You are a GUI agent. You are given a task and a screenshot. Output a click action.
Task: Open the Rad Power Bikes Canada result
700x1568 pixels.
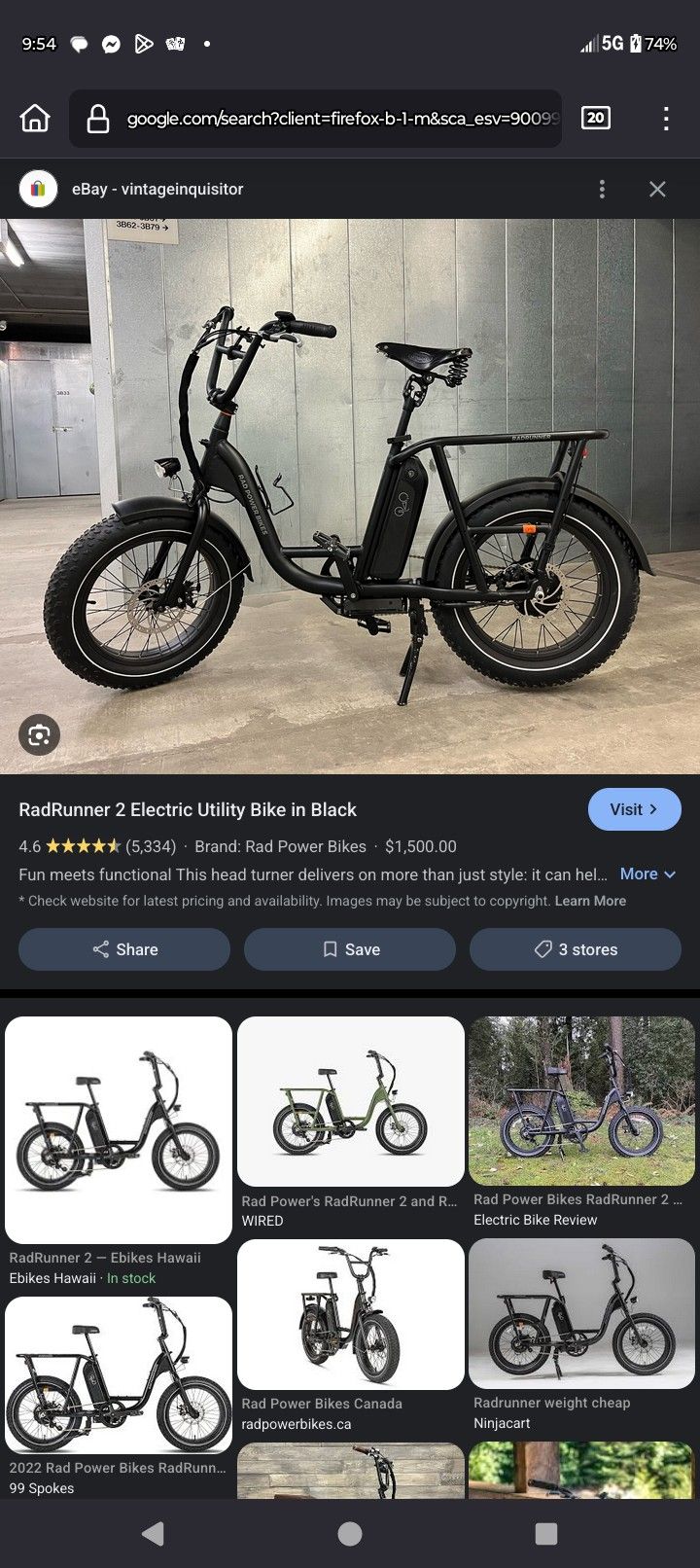coord(350,1314)
